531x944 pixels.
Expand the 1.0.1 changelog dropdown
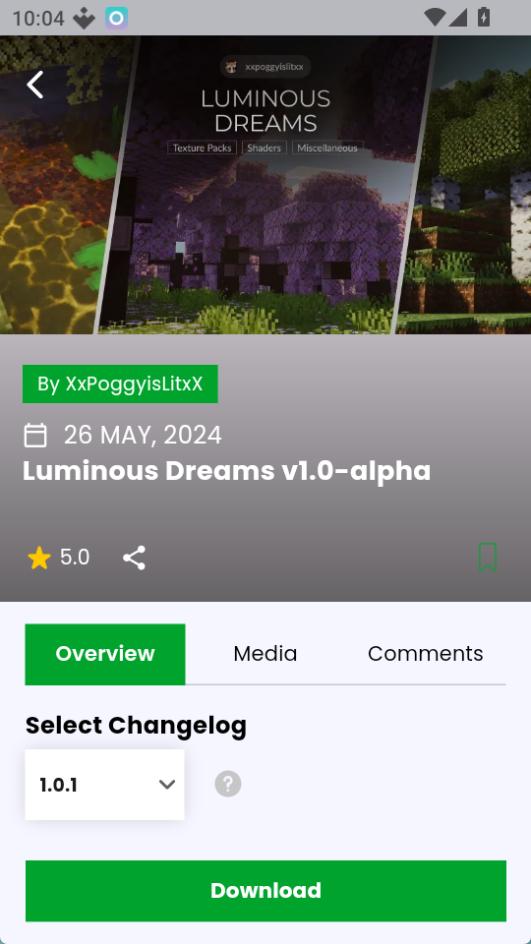(105, 784)
